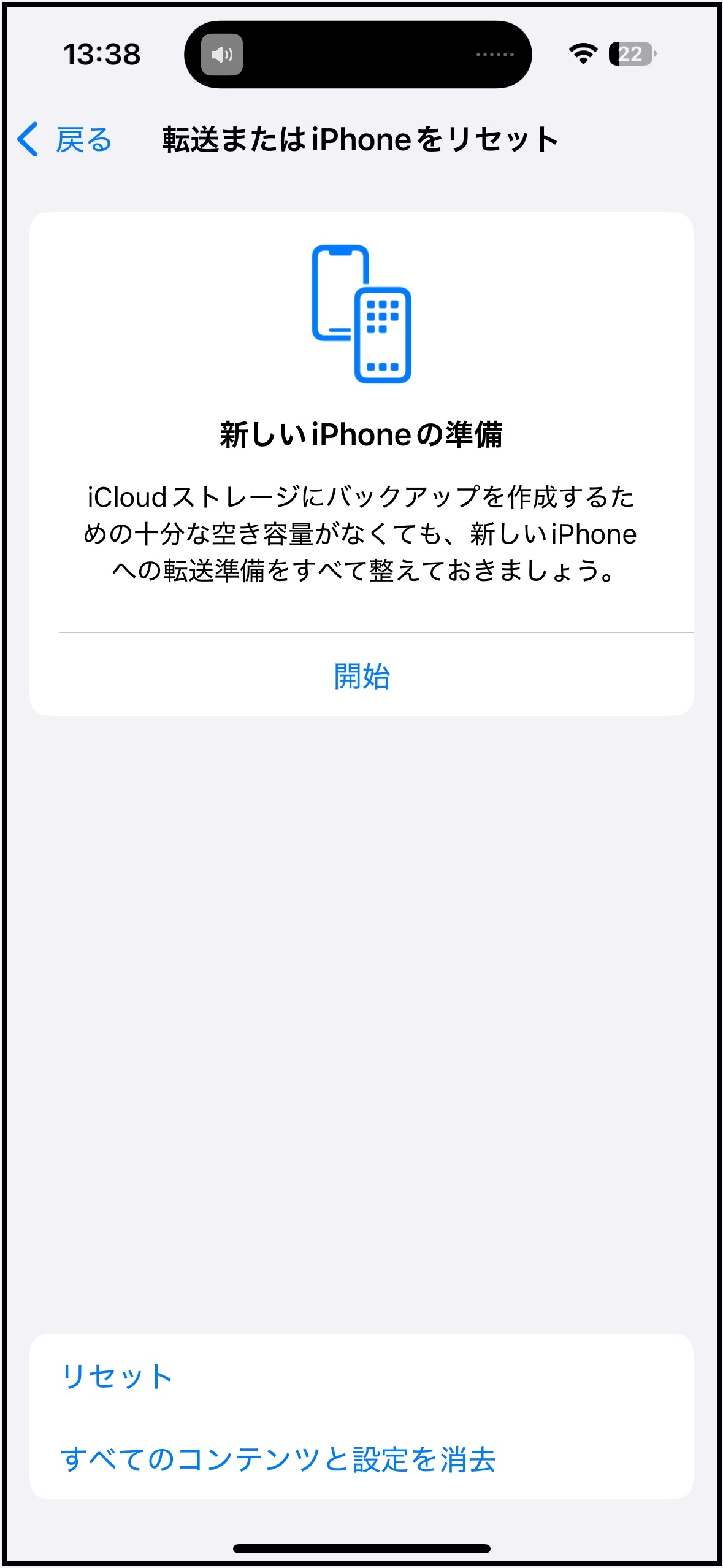Go back with the 戻る button

click(x=65, y=140)
